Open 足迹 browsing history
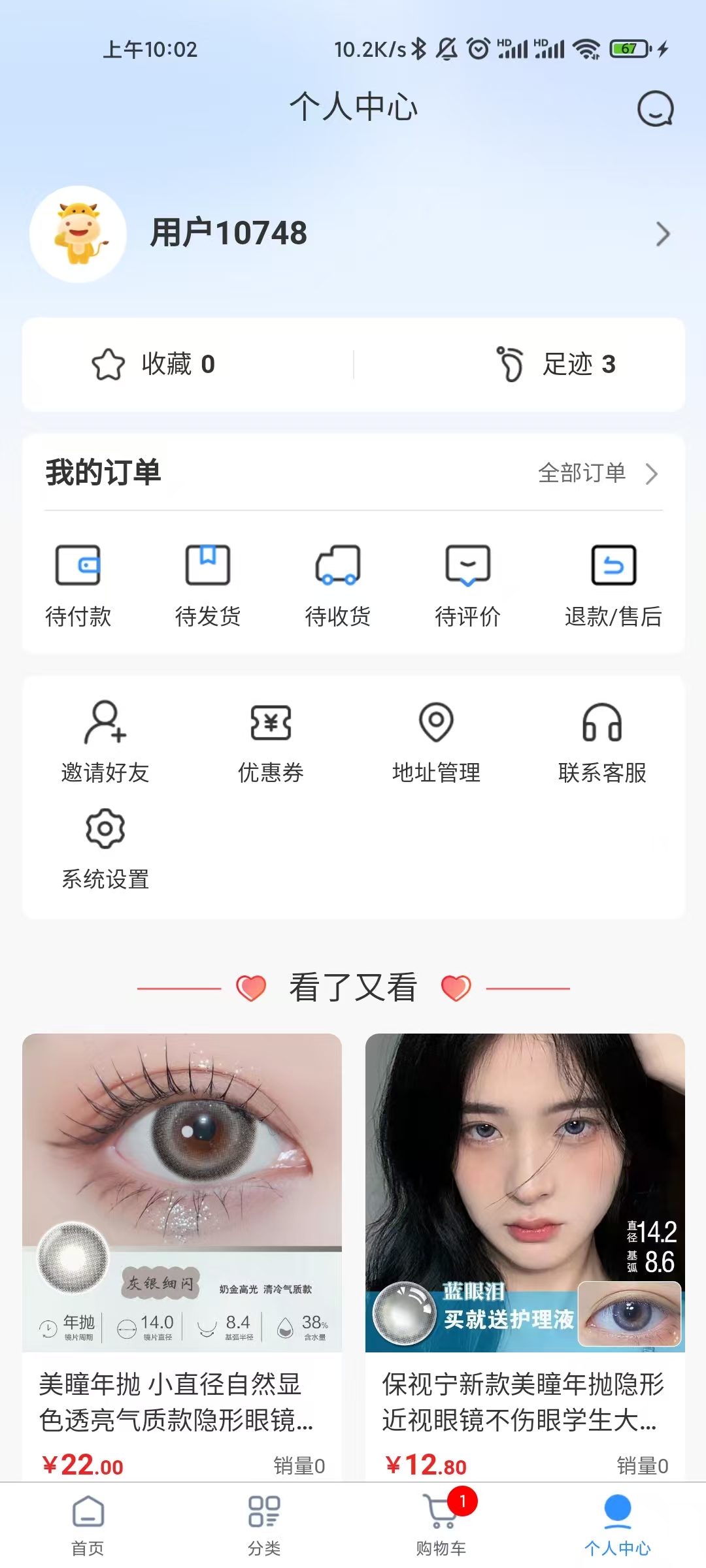The width and height of the screenshot is (706, 1568). pyautogui.click(x=556, y=365)
